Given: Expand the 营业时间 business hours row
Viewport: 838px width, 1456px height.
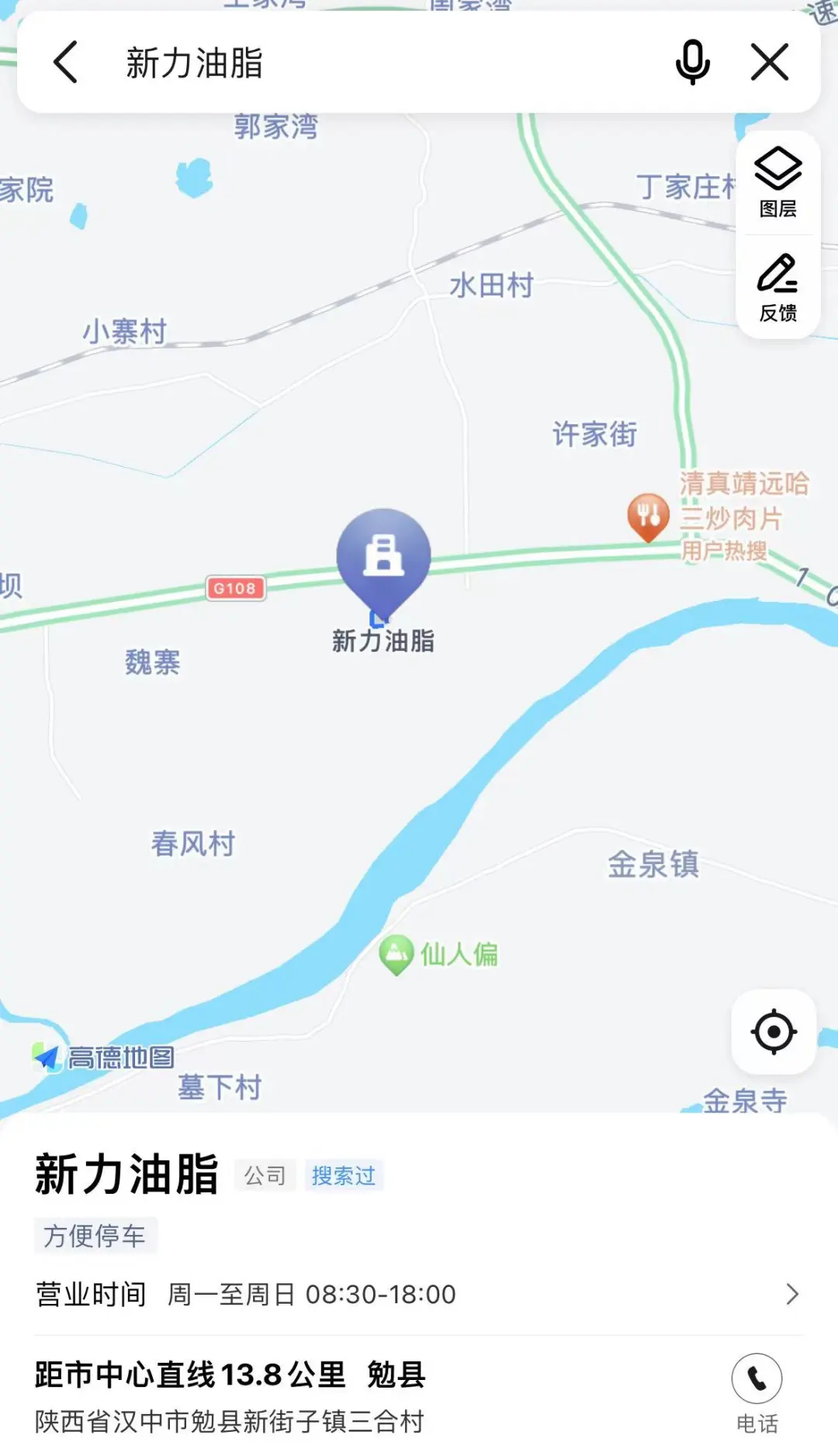Looking at the screenshot, I should point(419,1294).
